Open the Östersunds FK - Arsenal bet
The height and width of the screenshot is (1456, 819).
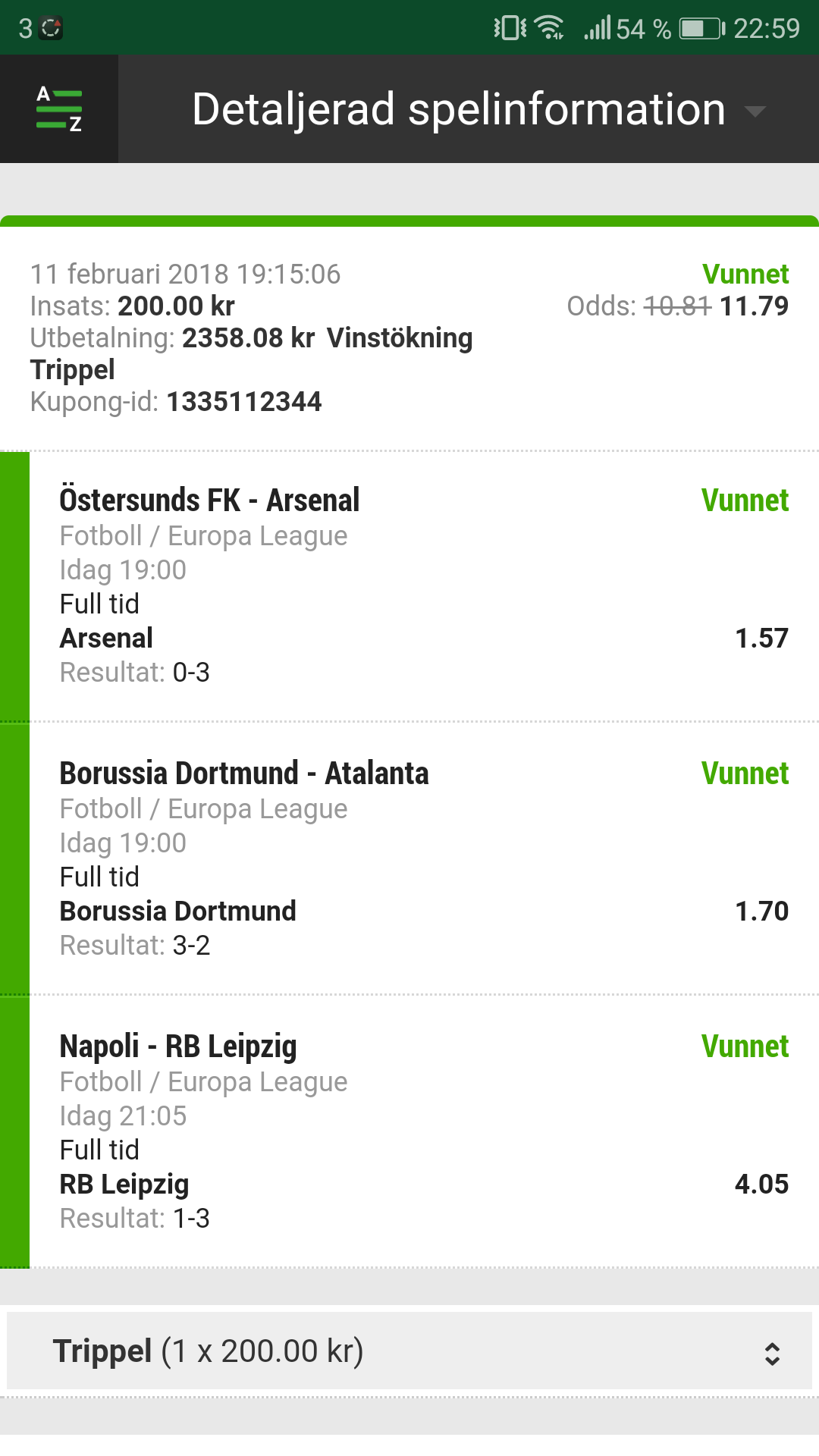point(409,586)
